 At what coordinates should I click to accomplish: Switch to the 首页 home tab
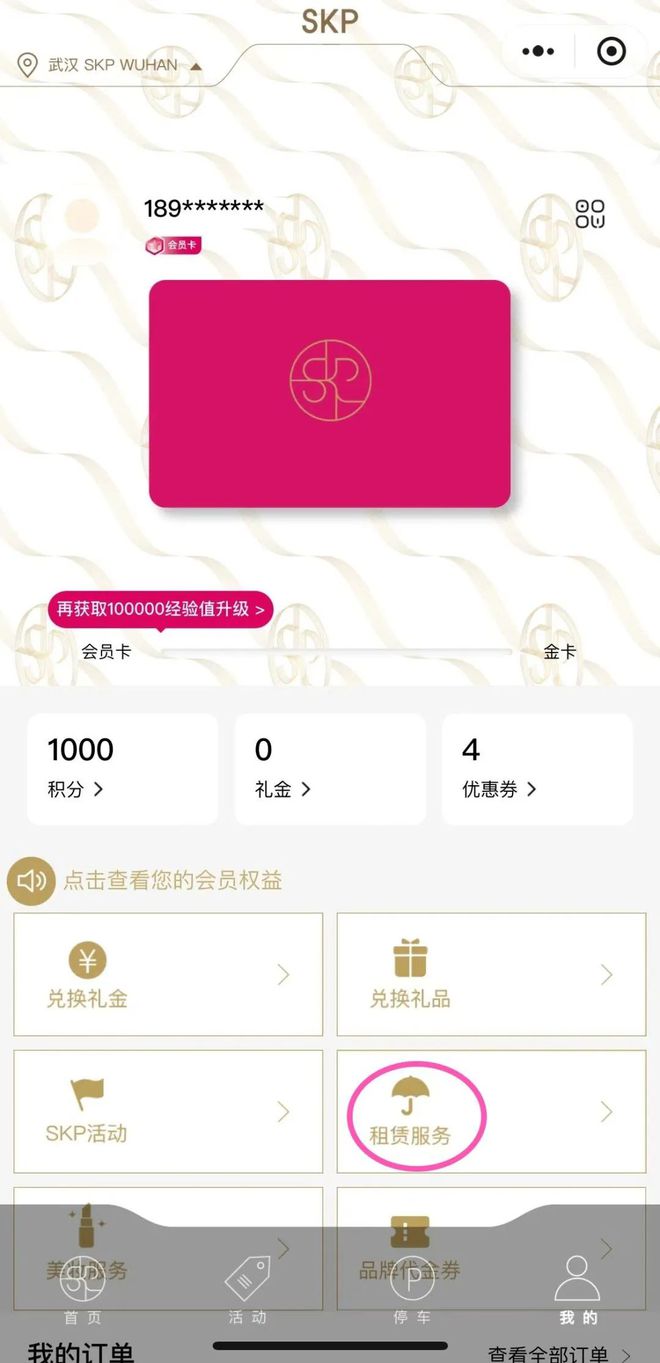(x=82, y=1290)
